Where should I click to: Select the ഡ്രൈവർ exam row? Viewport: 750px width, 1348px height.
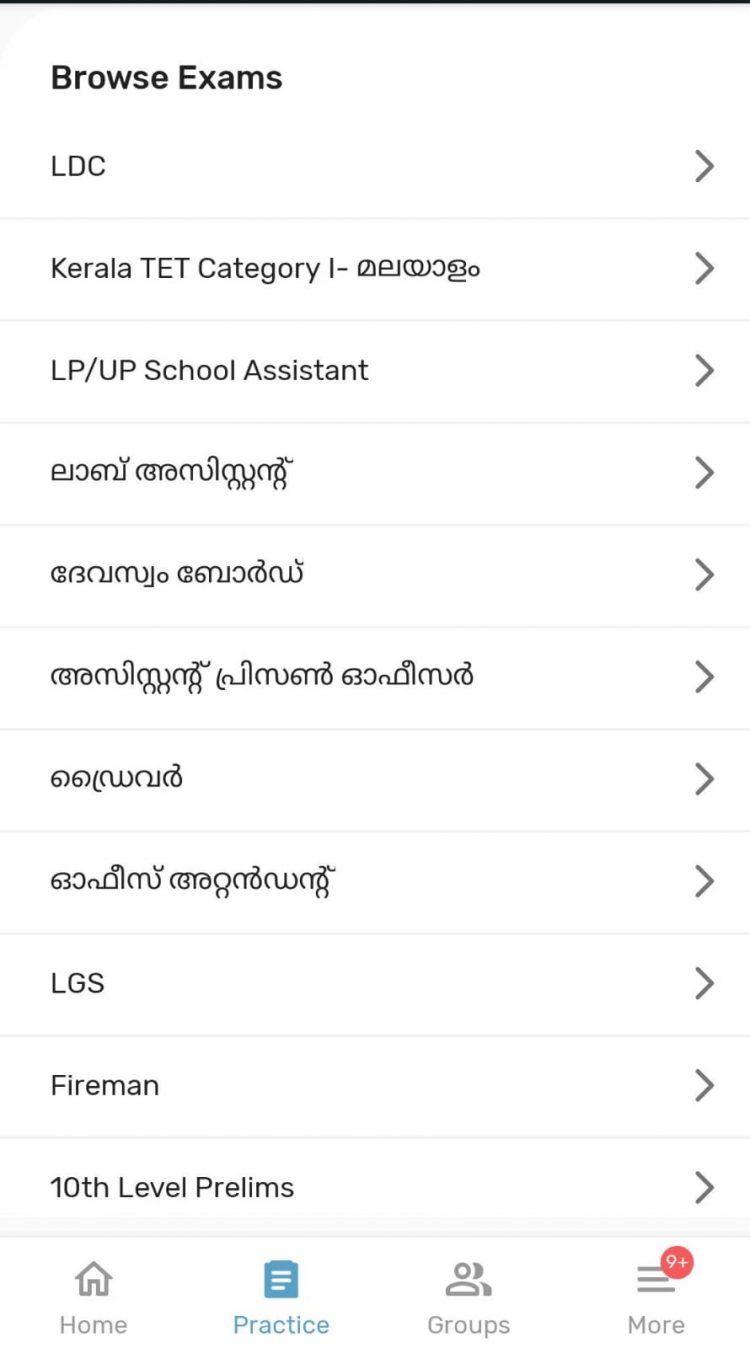click(x=375, y=778)
